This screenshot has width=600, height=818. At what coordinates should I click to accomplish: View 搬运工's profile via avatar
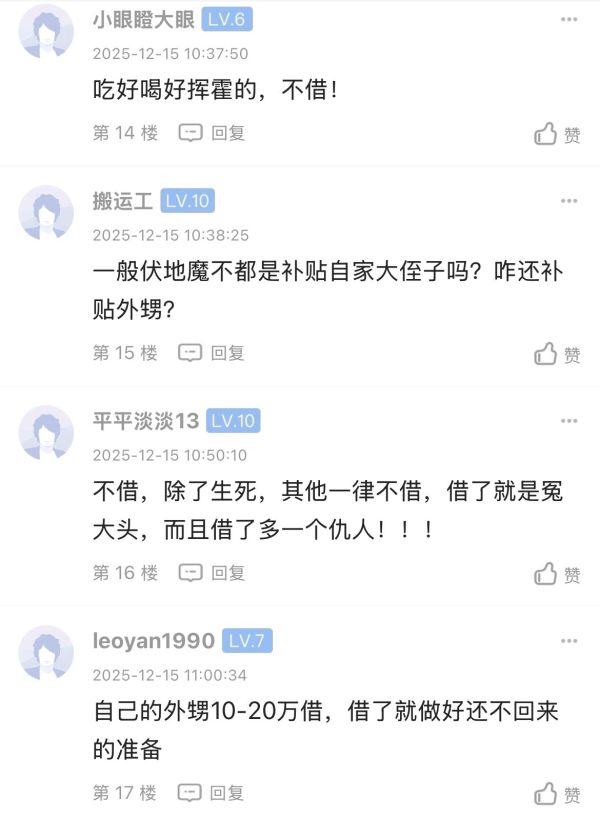(47, 212)
